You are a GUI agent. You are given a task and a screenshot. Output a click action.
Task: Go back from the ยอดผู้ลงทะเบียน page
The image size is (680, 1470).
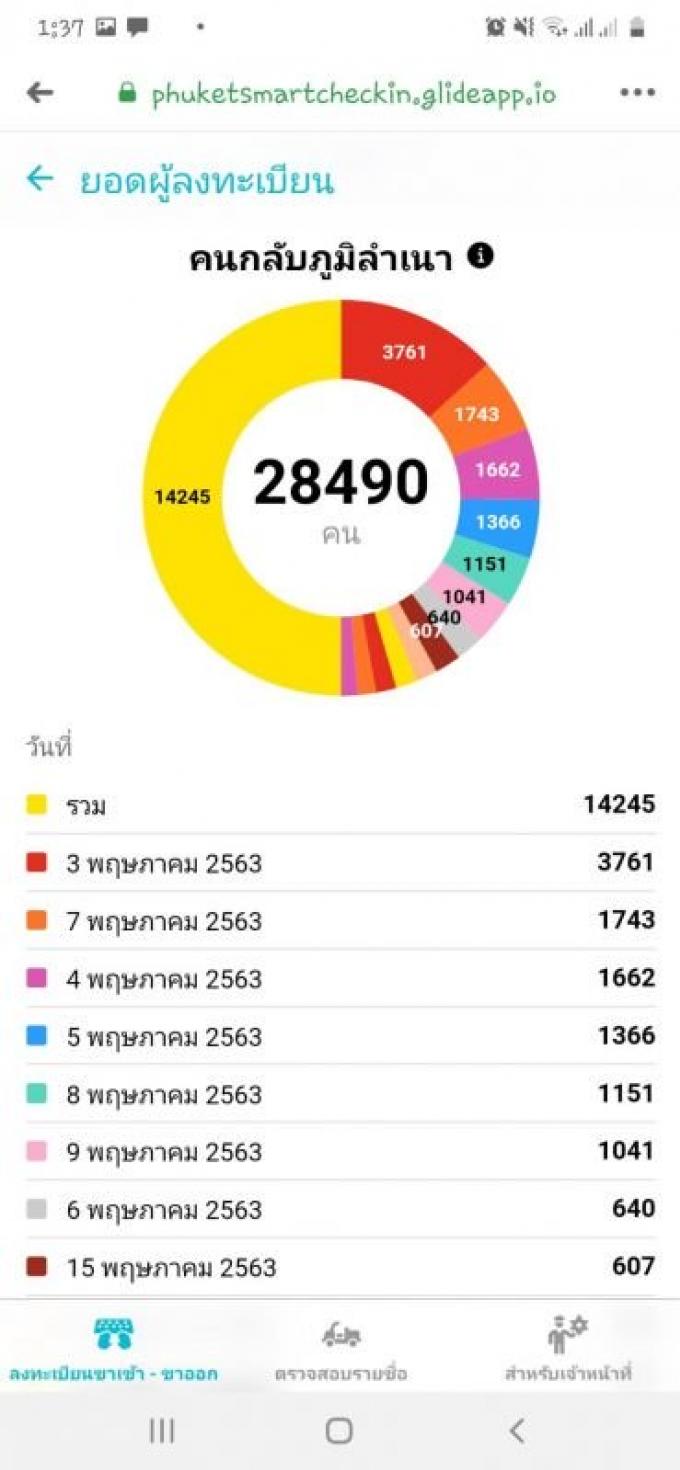(39, 179)
